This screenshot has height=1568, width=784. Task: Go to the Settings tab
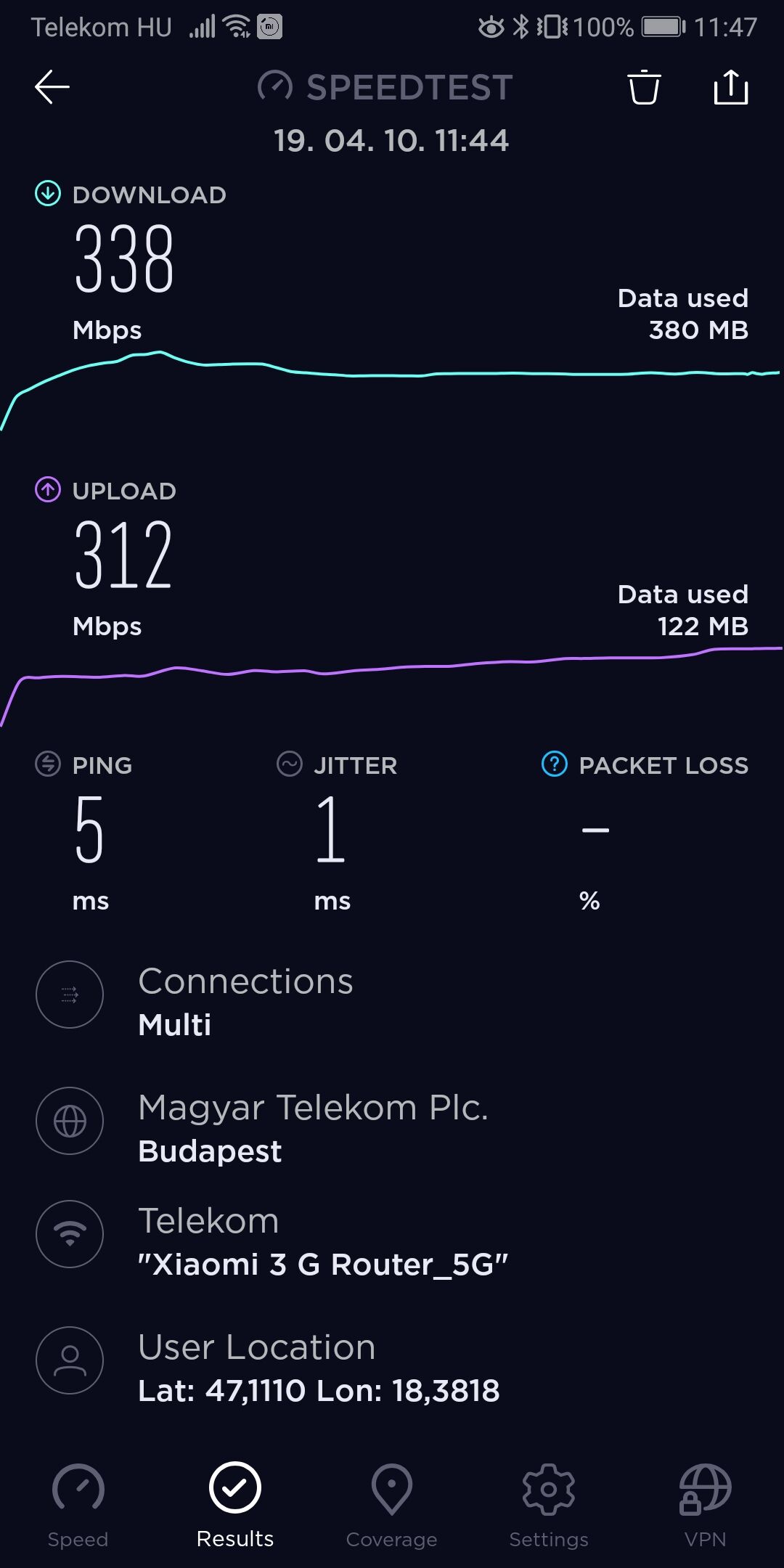tap(549, 1507)
